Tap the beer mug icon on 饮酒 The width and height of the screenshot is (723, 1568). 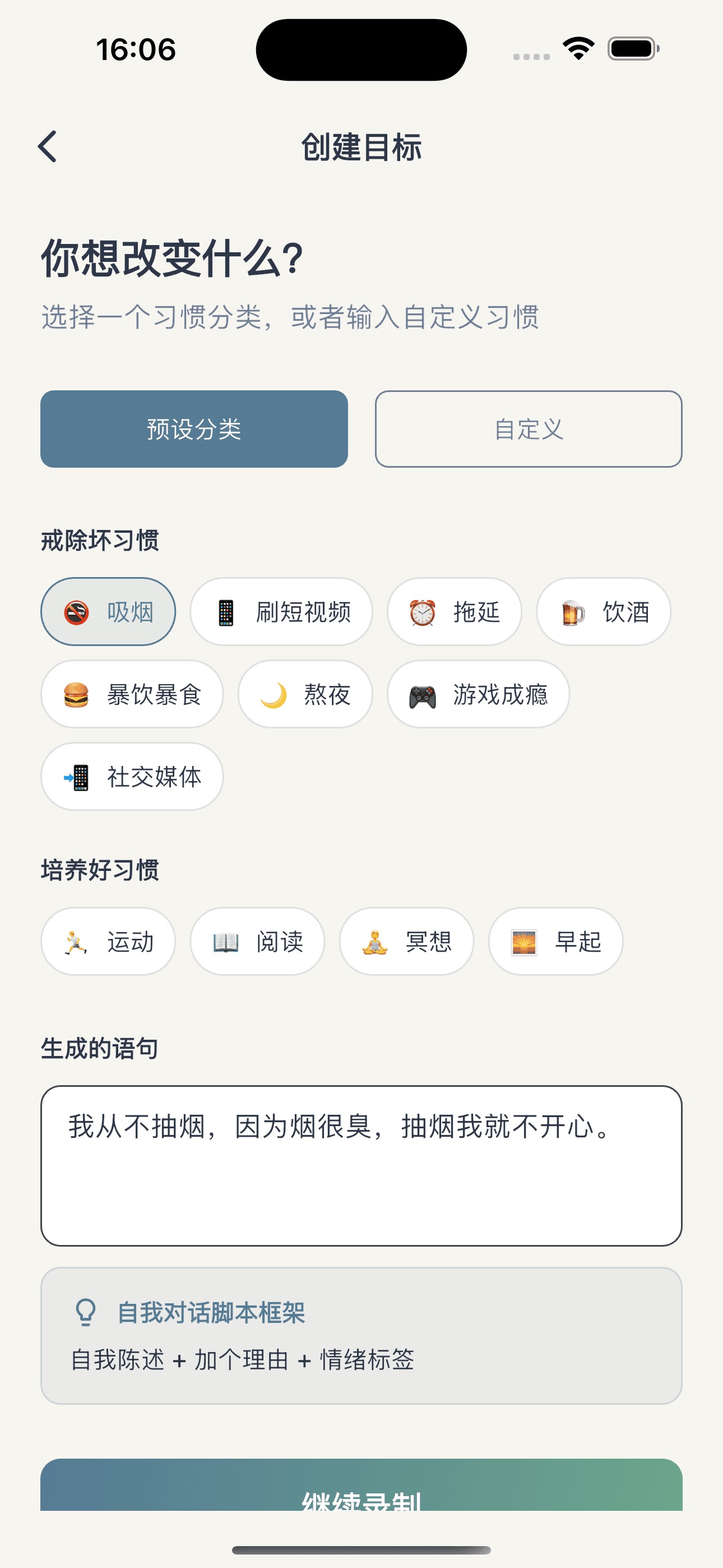[x=572, y=612]
